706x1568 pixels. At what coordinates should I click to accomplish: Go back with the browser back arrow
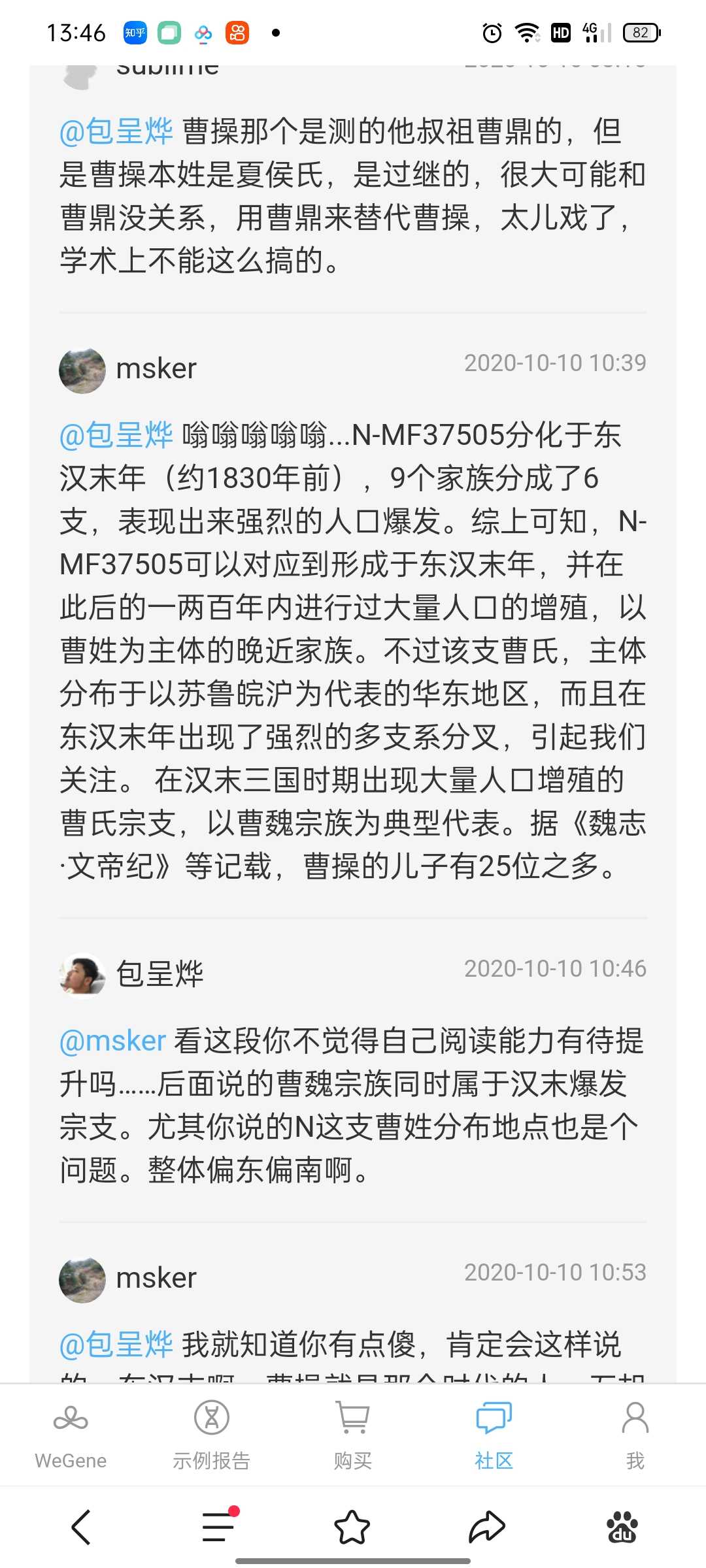coord(81,1527)
